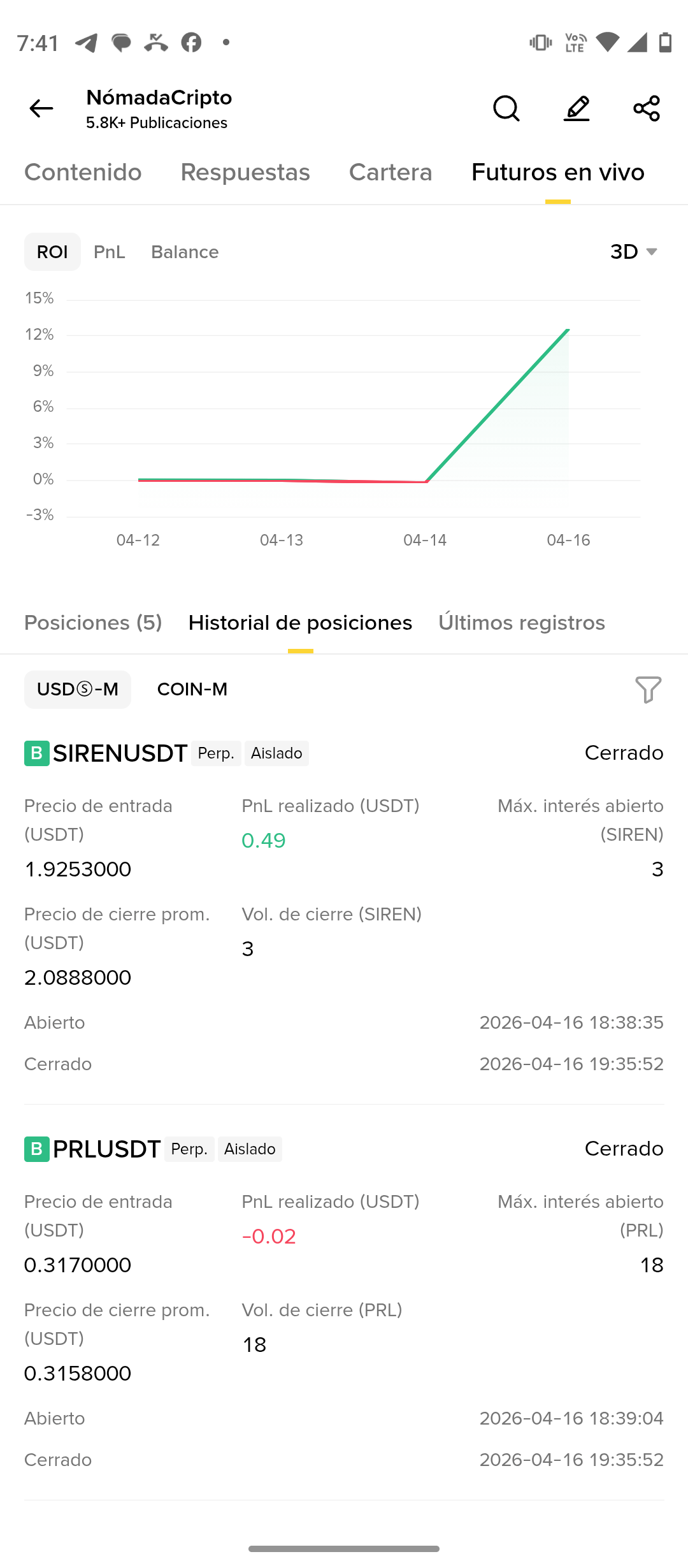This screenshot has width=688, height=1568.
Task: Expand the 3D time range dropdown
Action: tap(633, 252)
